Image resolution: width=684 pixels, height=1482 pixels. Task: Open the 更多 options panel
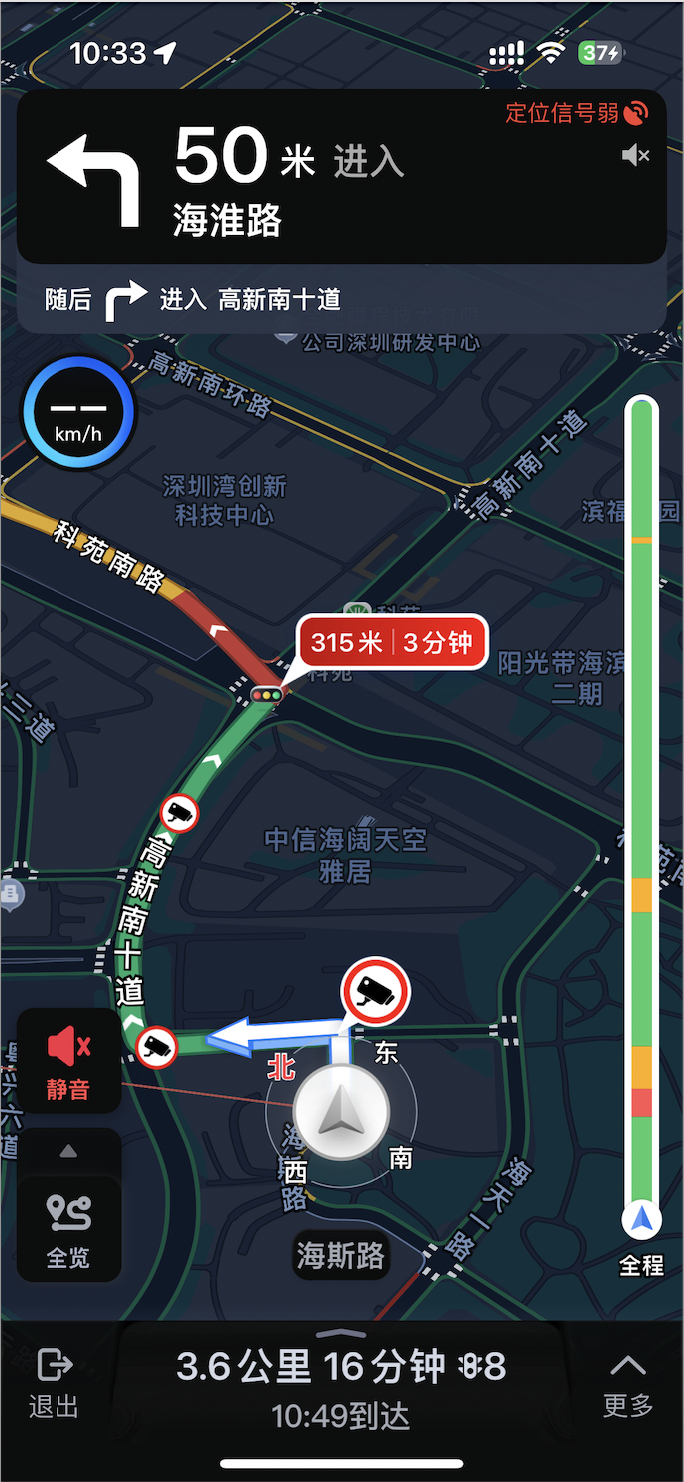(627, 1382)
